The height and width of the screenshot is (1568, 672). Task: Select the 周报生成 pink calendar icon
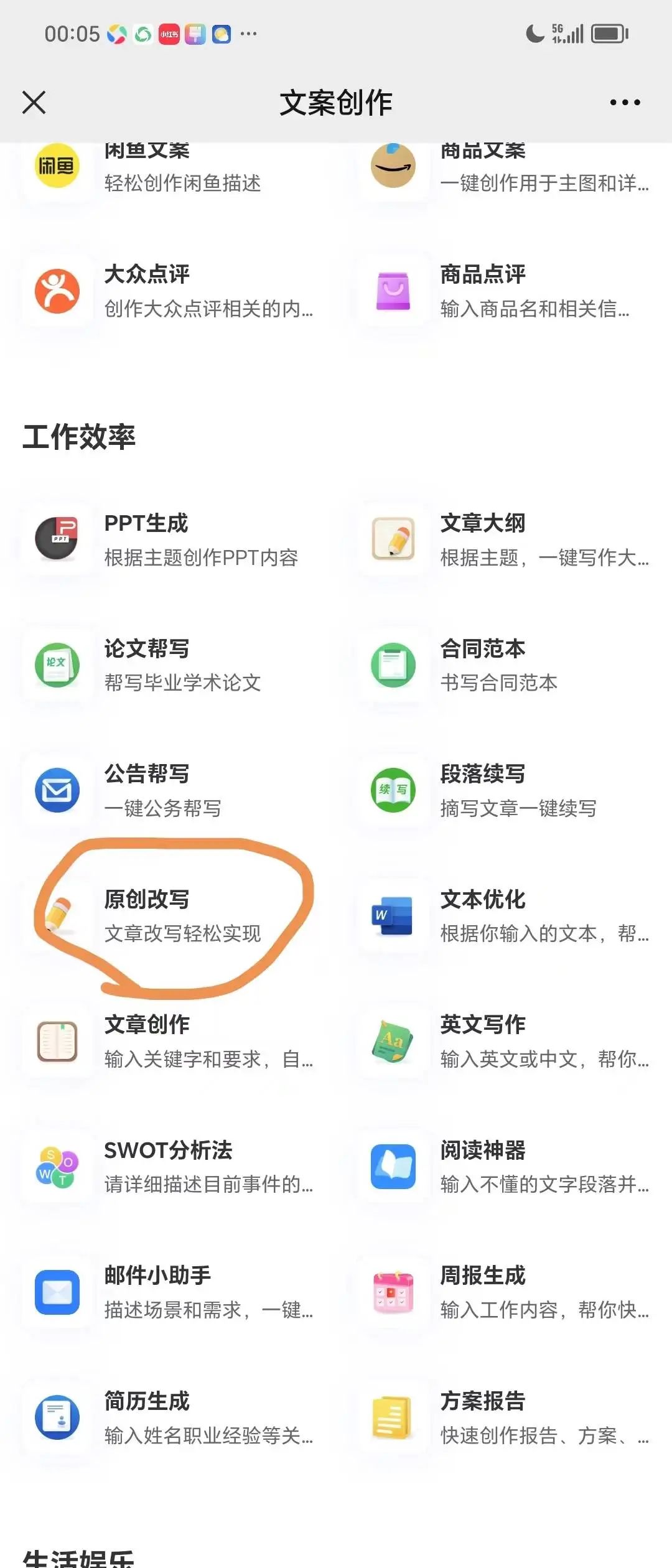tap(392, 1293)
